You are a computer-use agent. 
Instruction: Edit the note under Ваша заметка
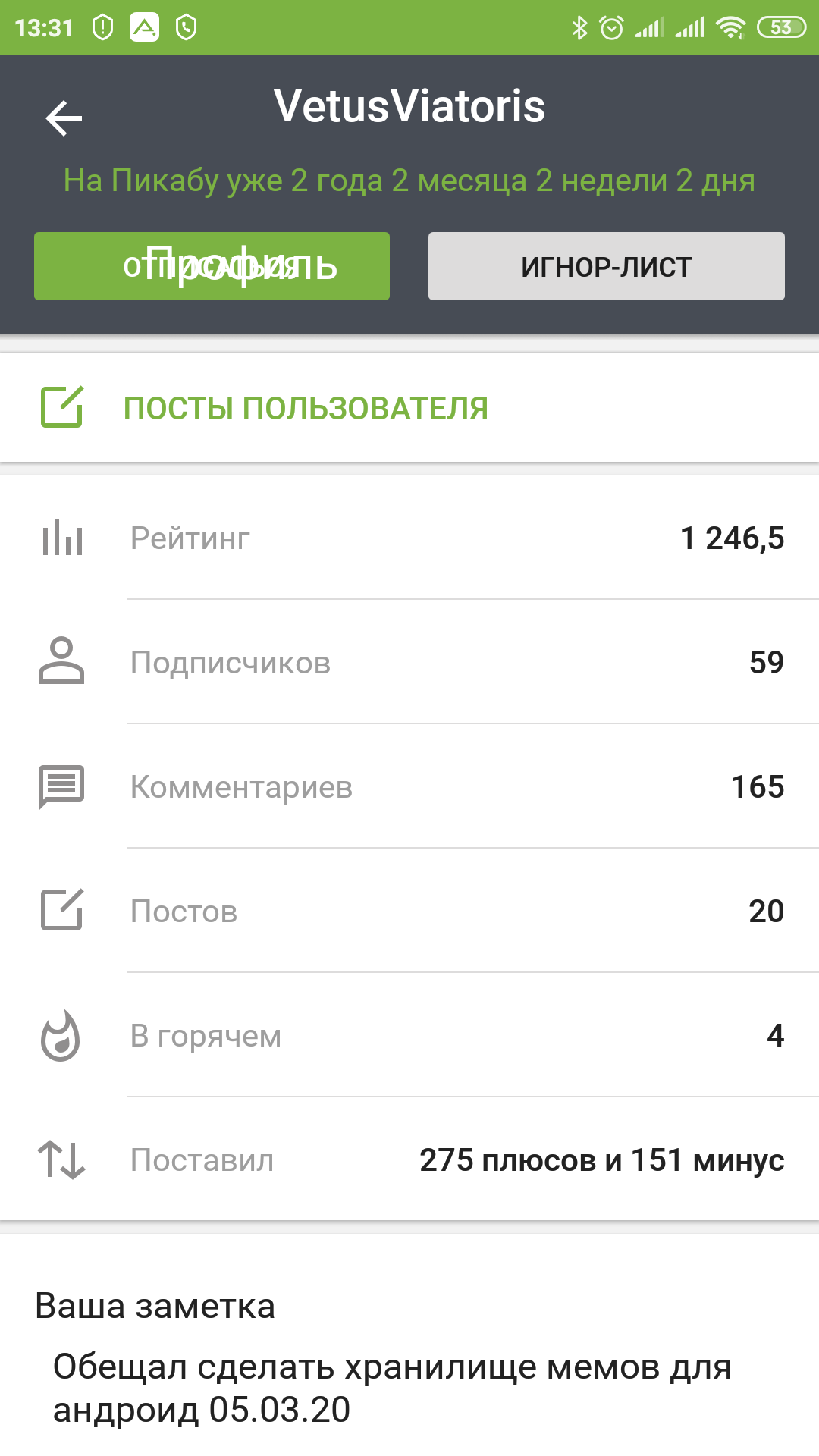click(391, 1388)
